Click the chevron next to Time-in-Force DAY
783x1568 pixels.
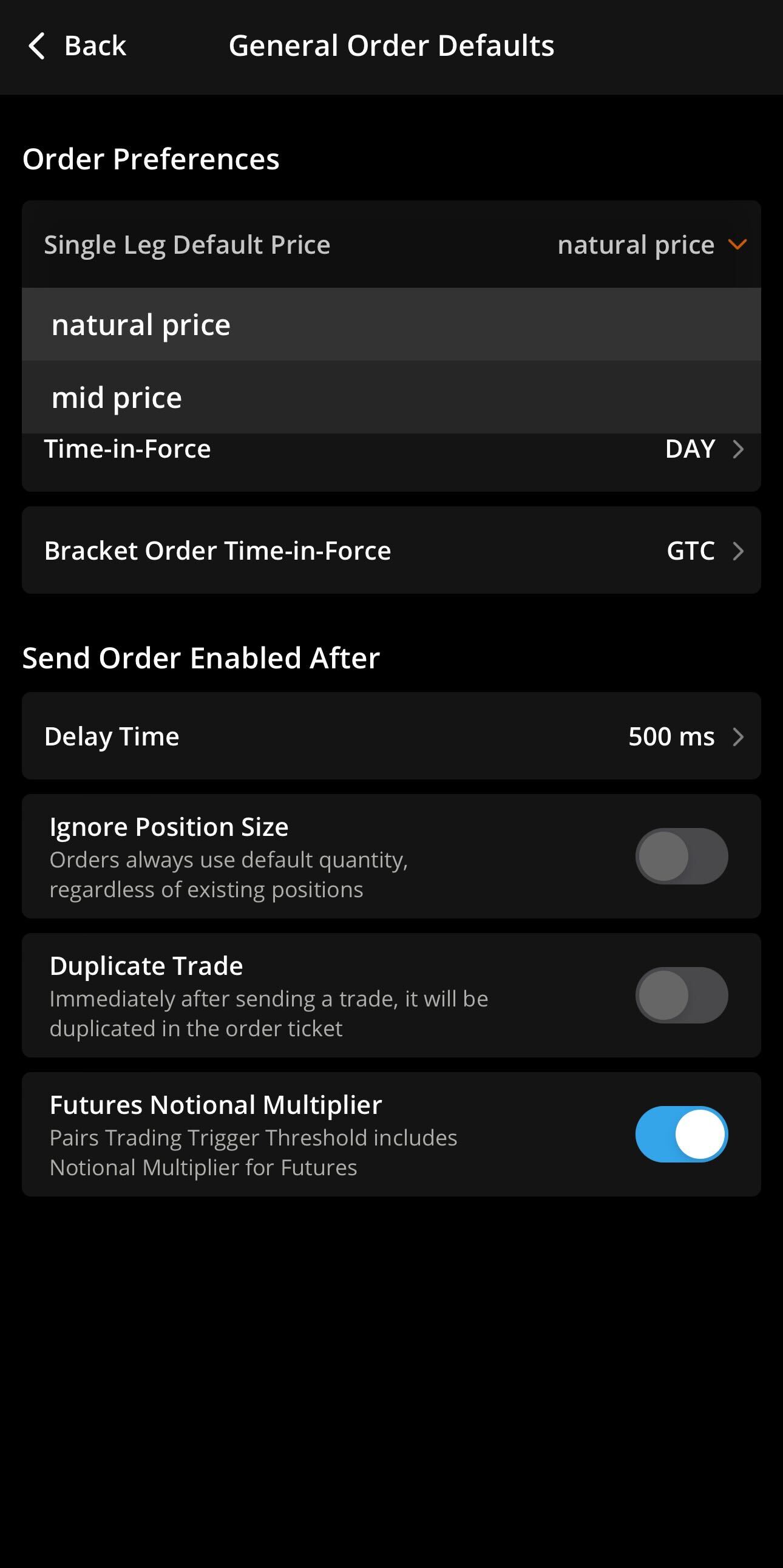[739, 450]
